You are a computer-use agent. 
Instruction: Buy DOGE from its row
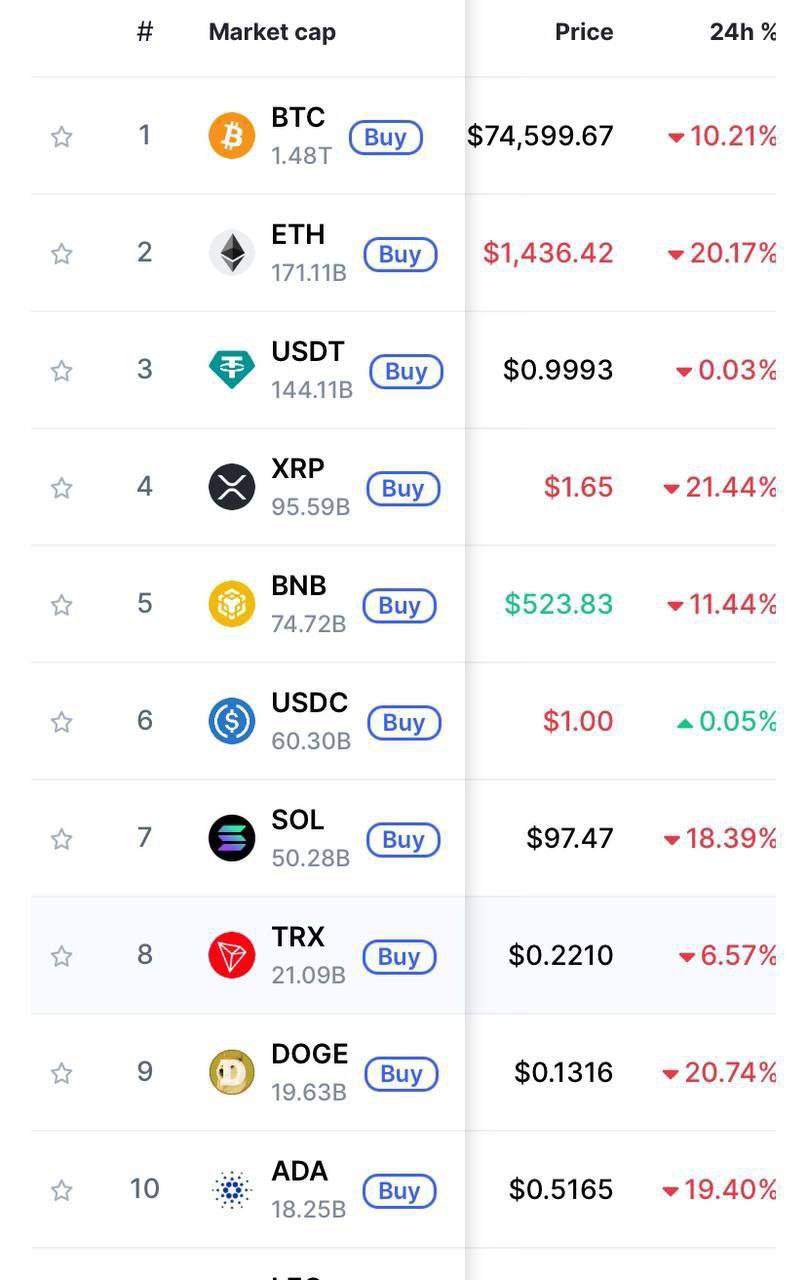[401, 1074]
